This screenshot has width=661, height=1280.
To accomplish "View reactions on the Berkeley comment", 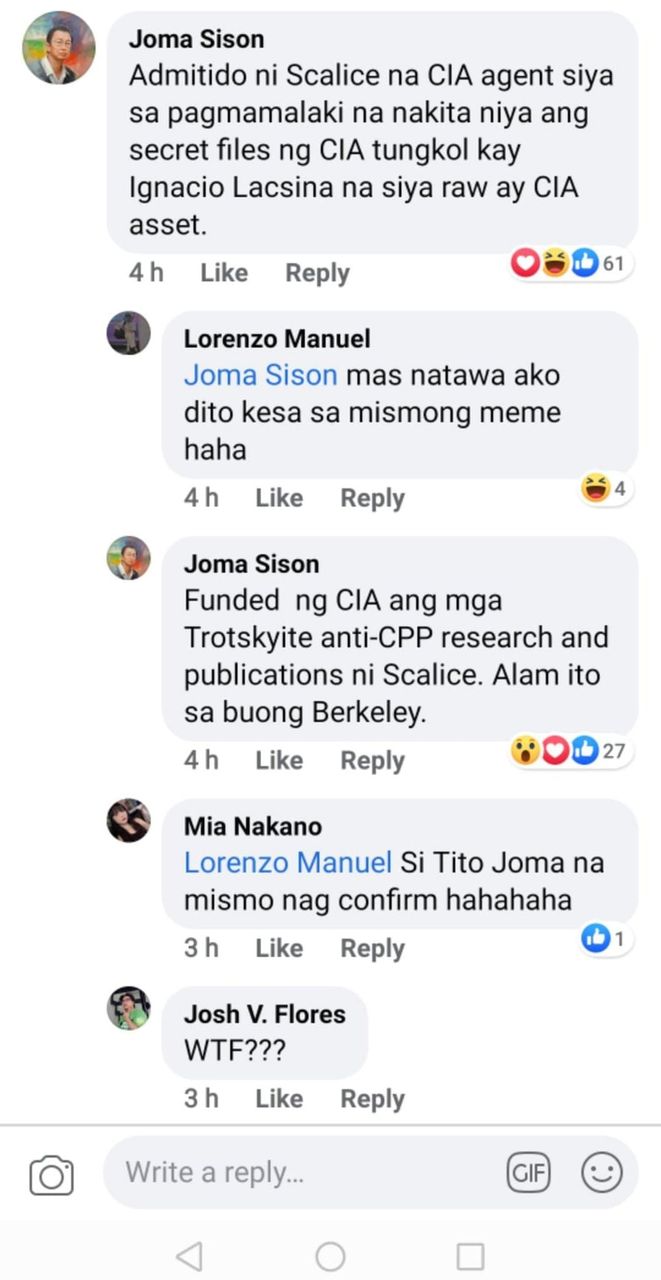I will tap(568, 751).
